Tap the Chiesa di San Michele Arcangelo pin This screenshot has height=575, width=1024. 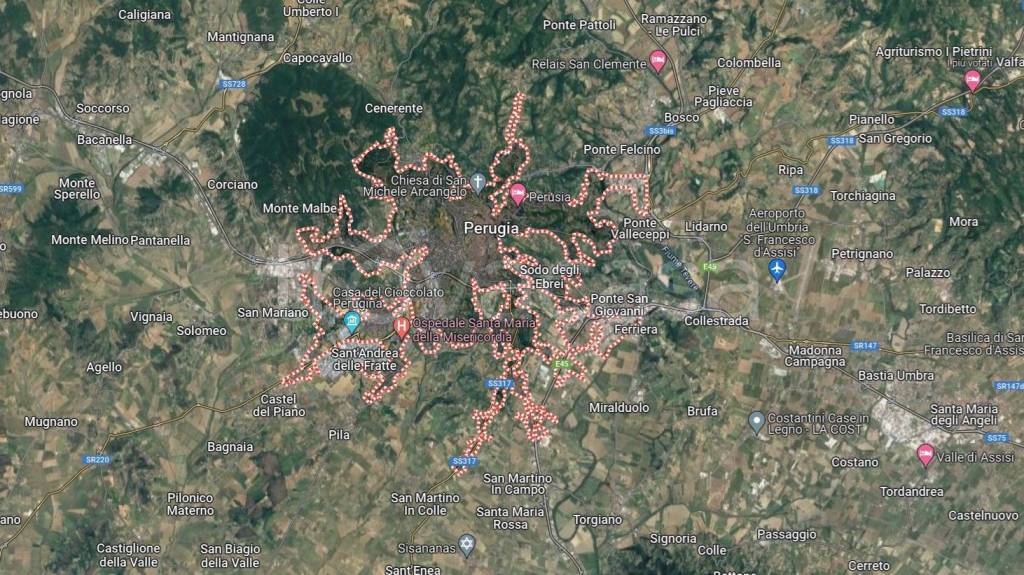[x=479, y=182]
